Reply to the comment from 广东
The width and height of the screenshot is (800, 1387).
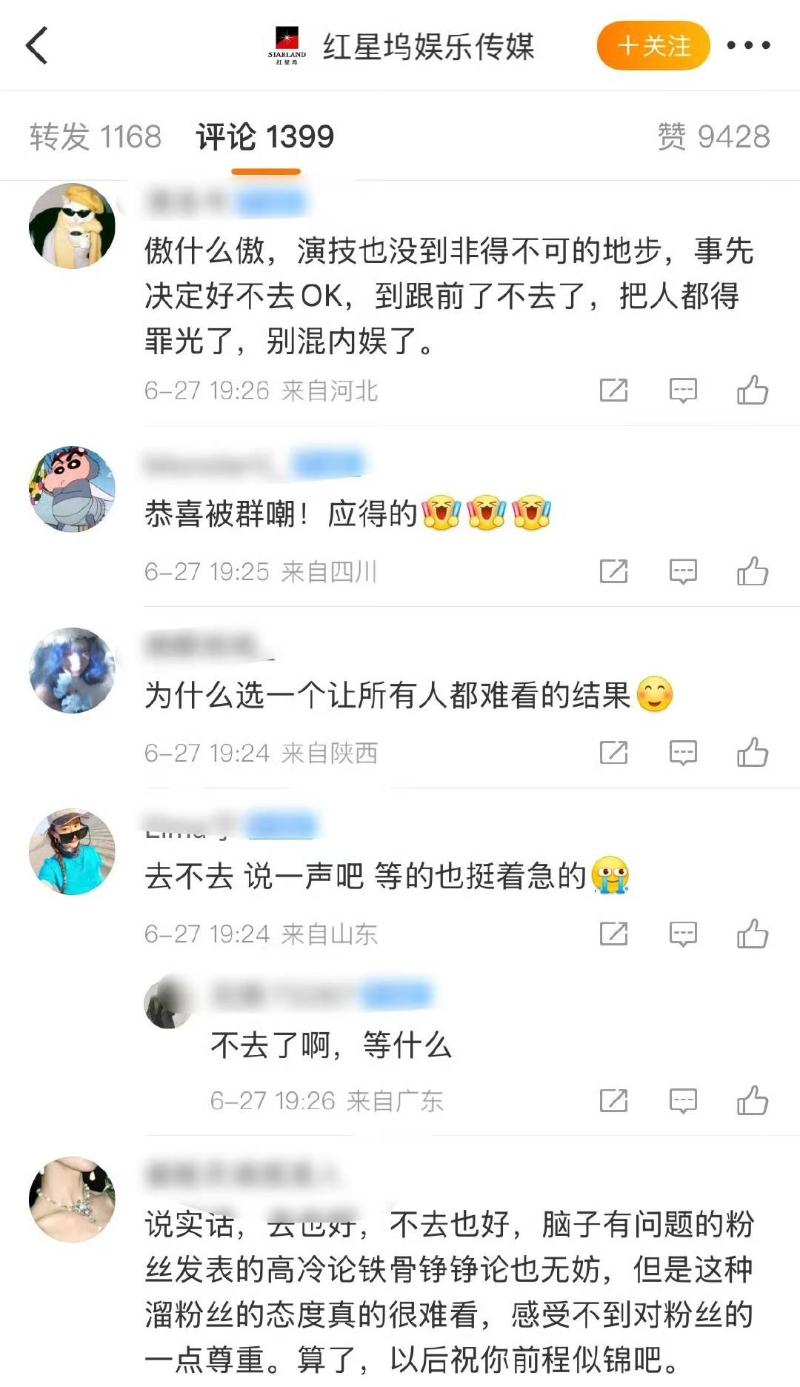(683, 1101)
